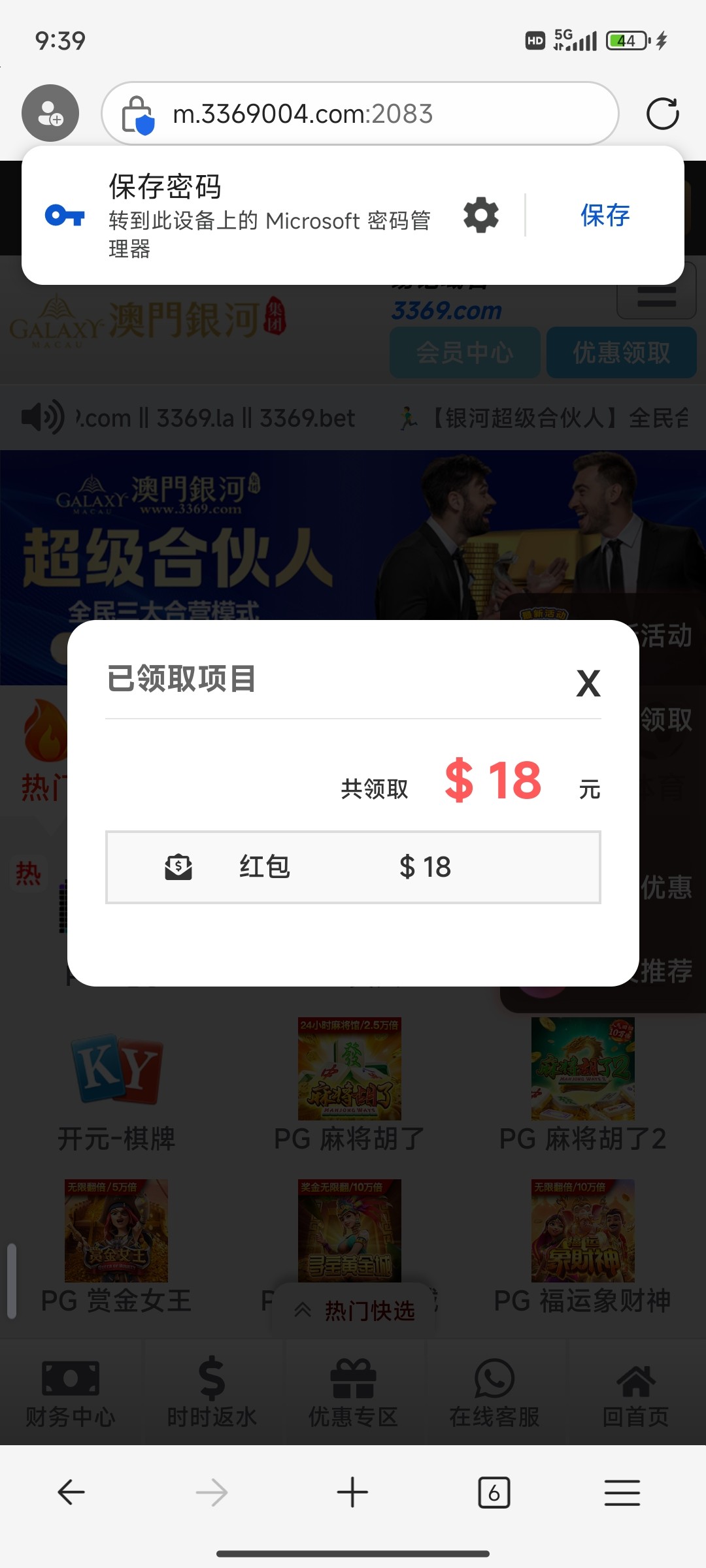Tap 保存 to save the password

pos(605,215)
